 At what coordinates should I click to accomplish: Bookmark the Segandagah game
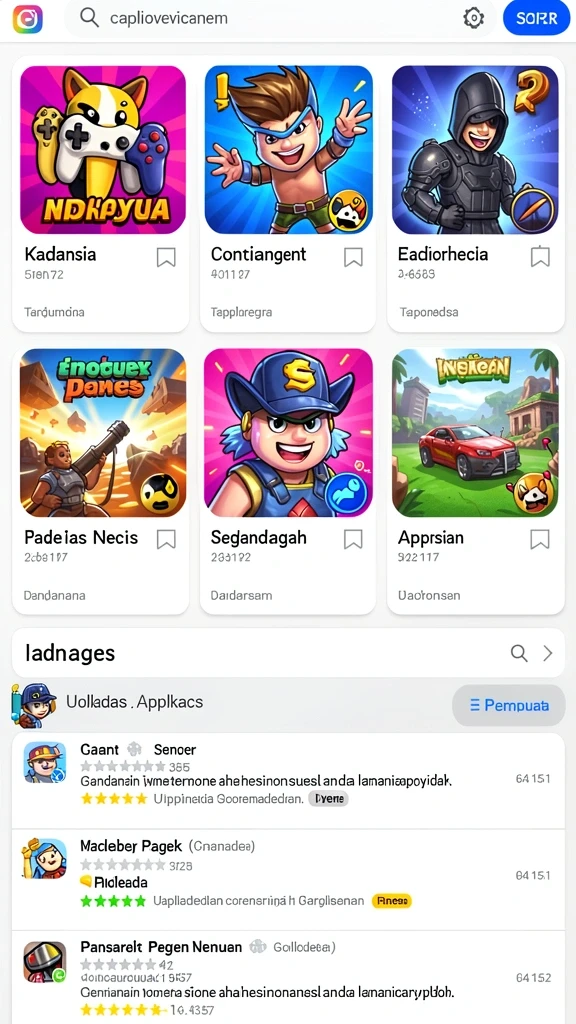[353, 539]
